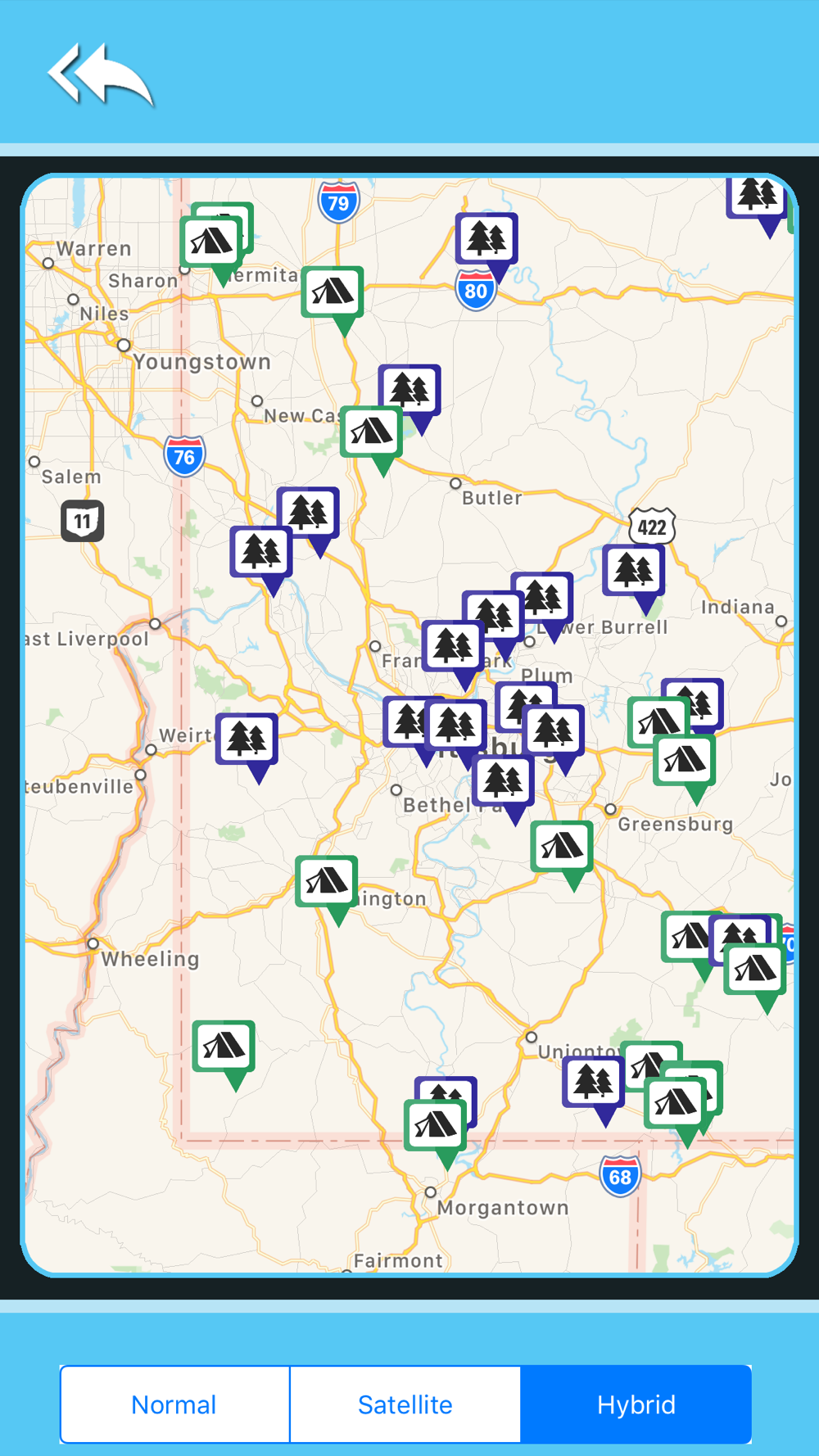Open the campground pin above Morgantown
The width and height of the screenshot is (819, 1456).
click(x=435, y=1125)
